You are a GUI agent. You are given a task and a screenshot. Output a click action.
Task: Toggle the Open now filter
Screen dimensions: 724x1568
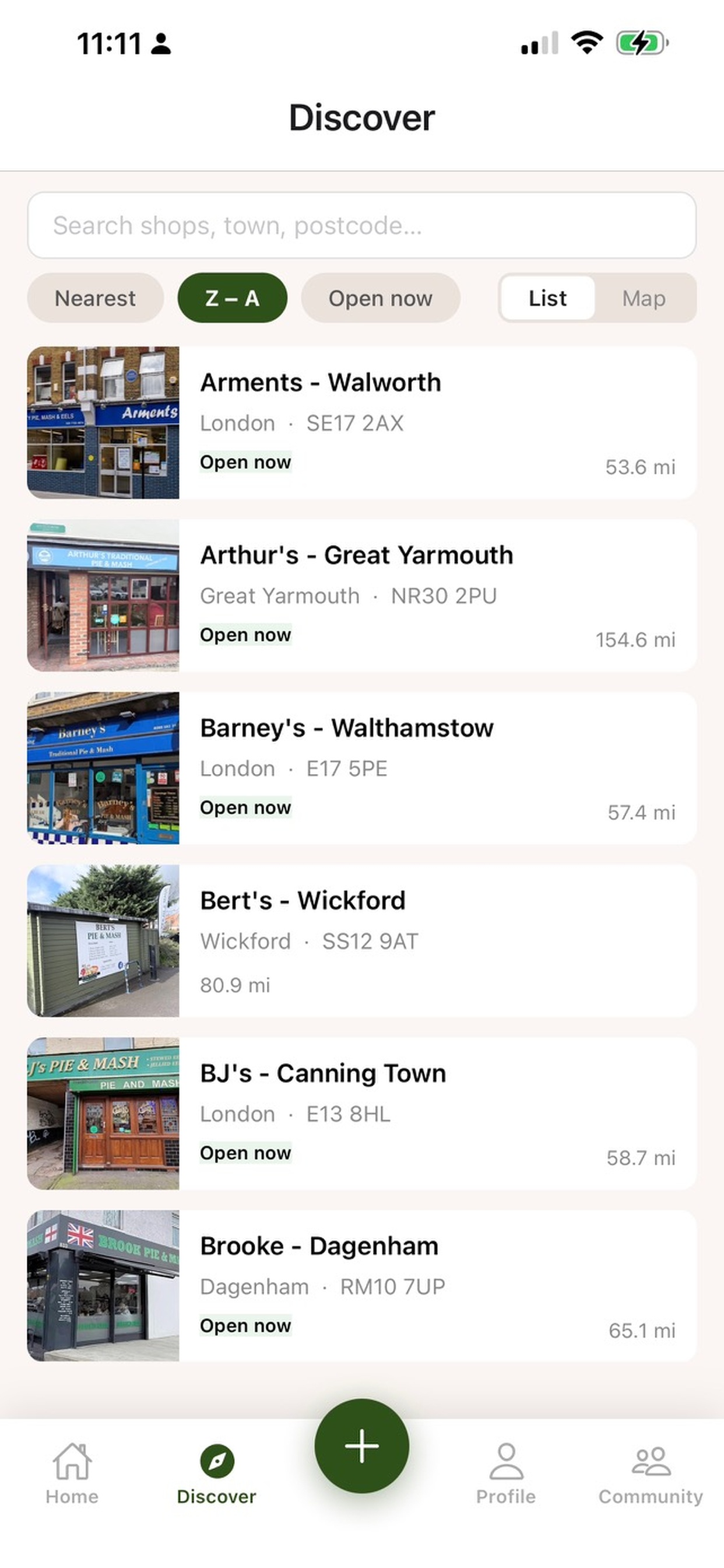[380, 298]
